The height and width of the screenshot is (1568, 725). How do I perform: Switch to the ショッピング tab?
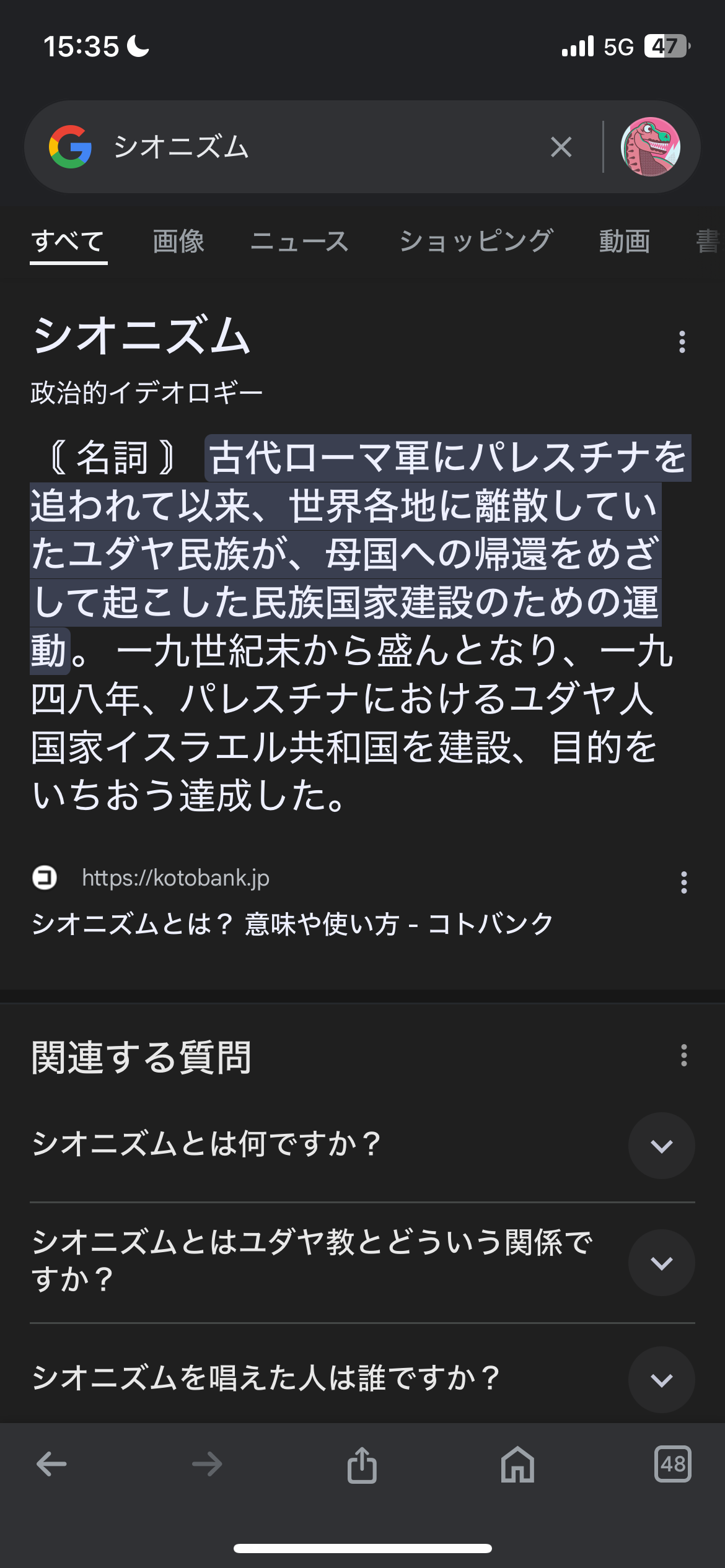[475, 242]
